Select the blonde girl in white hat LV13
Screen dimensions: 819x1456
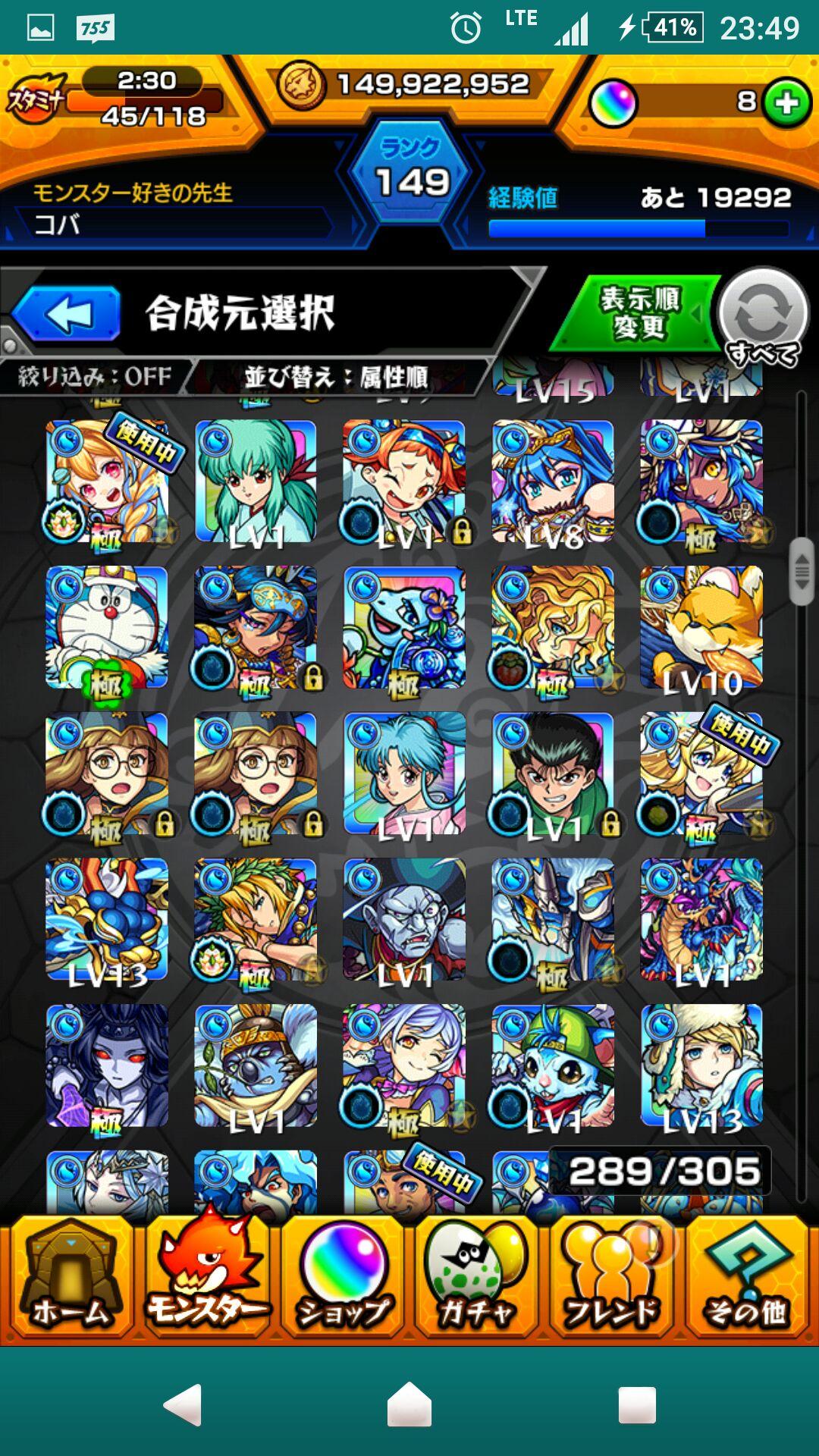[701, 1065]
